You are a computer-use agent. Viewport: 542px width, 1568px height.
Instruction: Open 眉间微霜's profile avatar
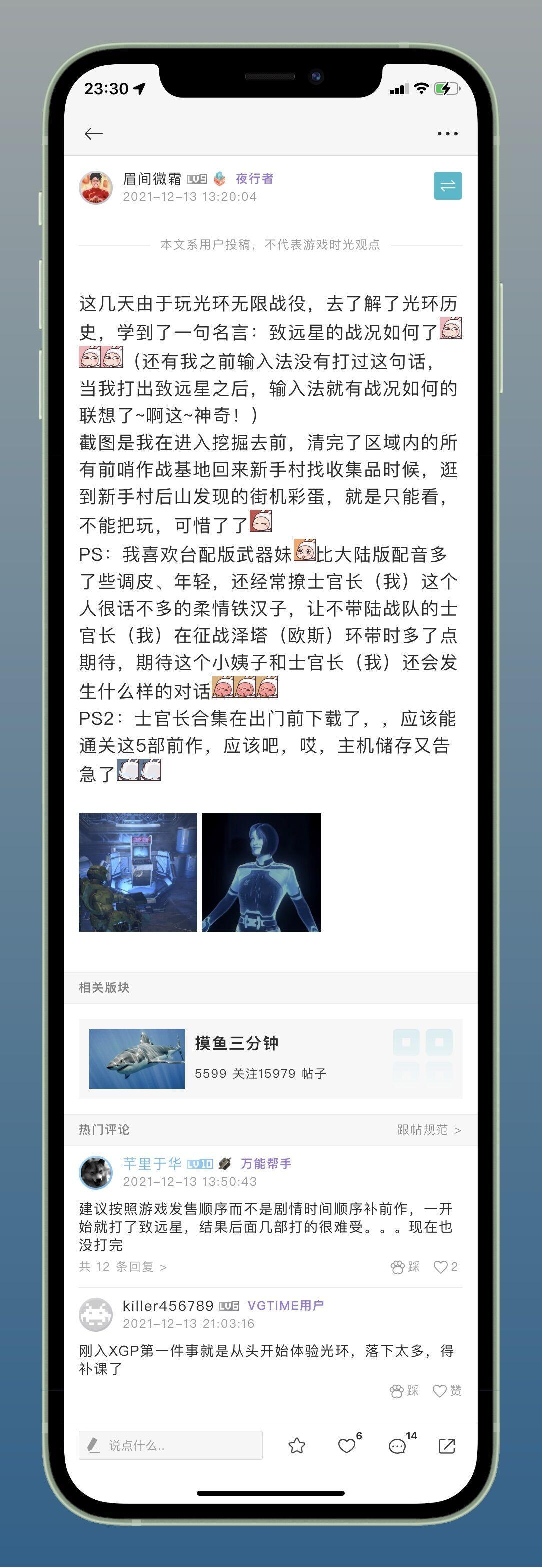[96, 187]
